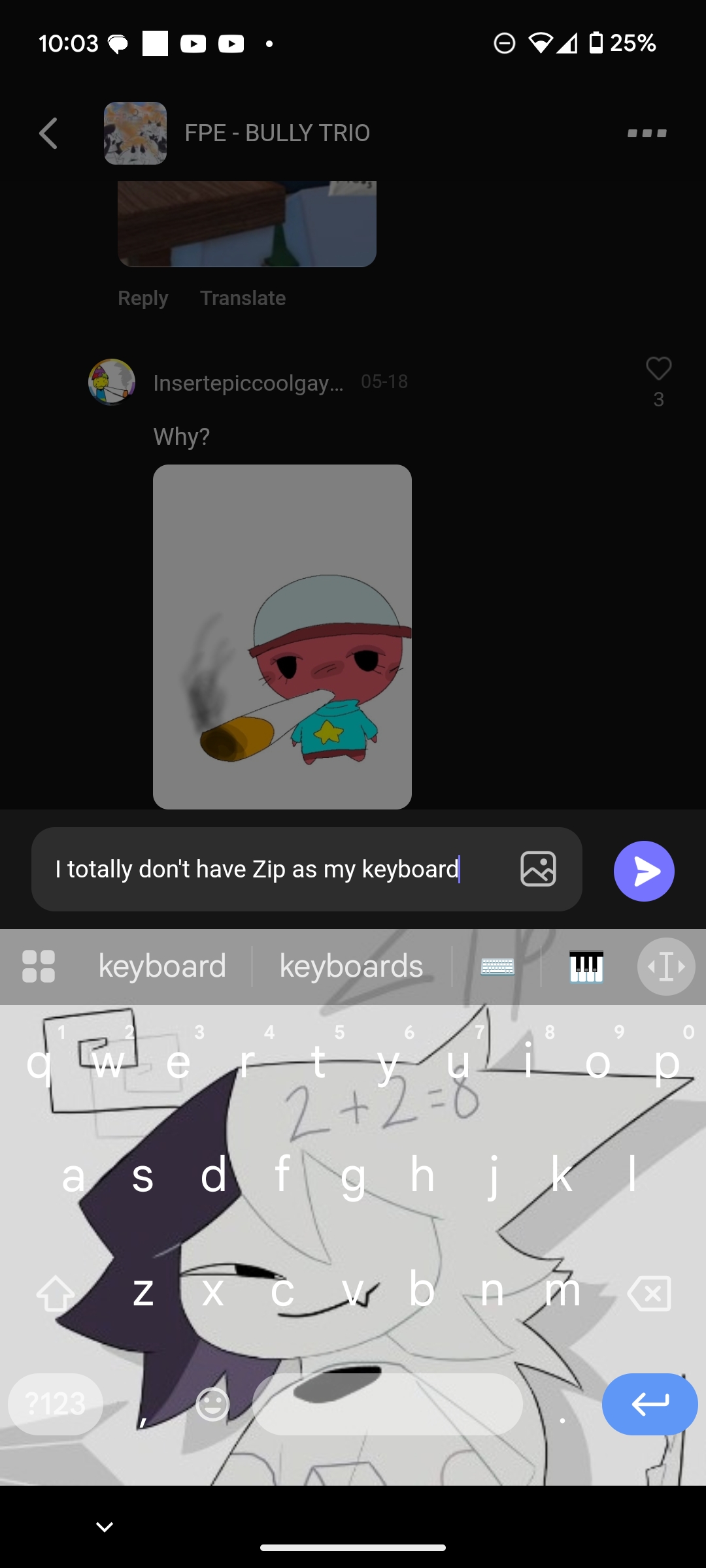Reply to the comment above
The width and height of the screenshot is (706, 1568).
click(x=143, y=298)
